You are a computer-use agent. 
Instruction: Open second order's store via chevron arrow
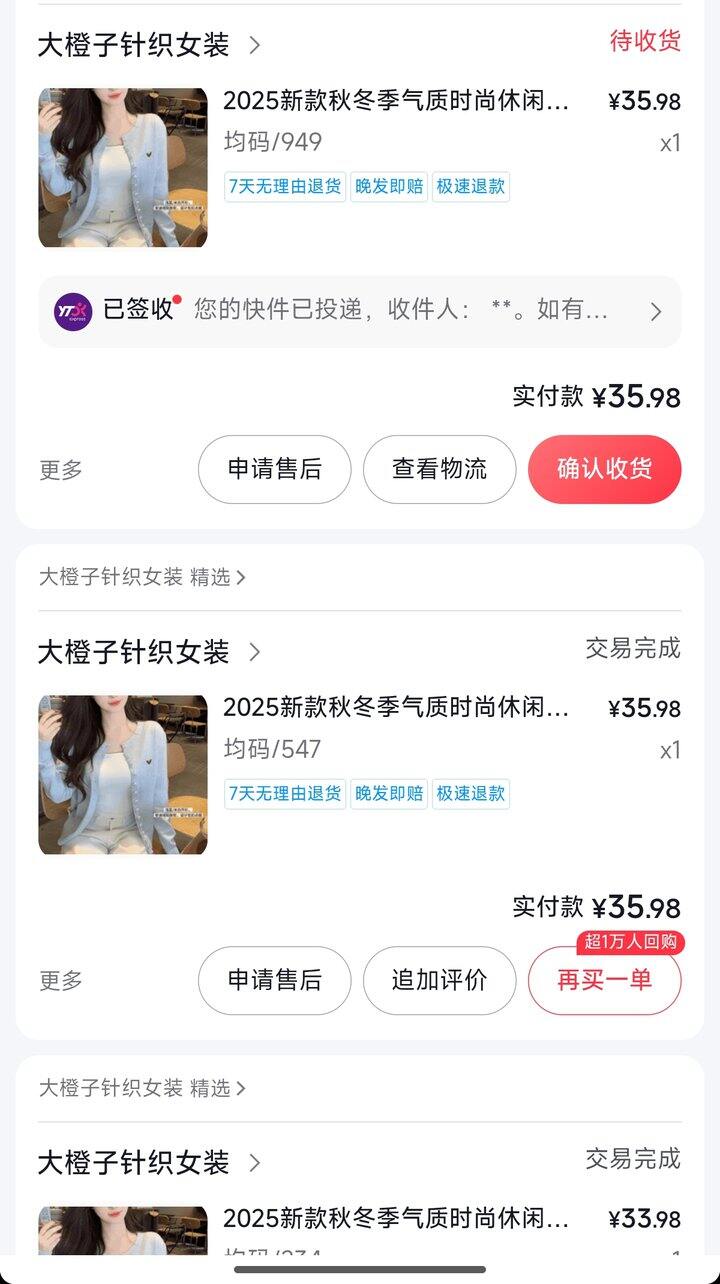click(256, 651)
